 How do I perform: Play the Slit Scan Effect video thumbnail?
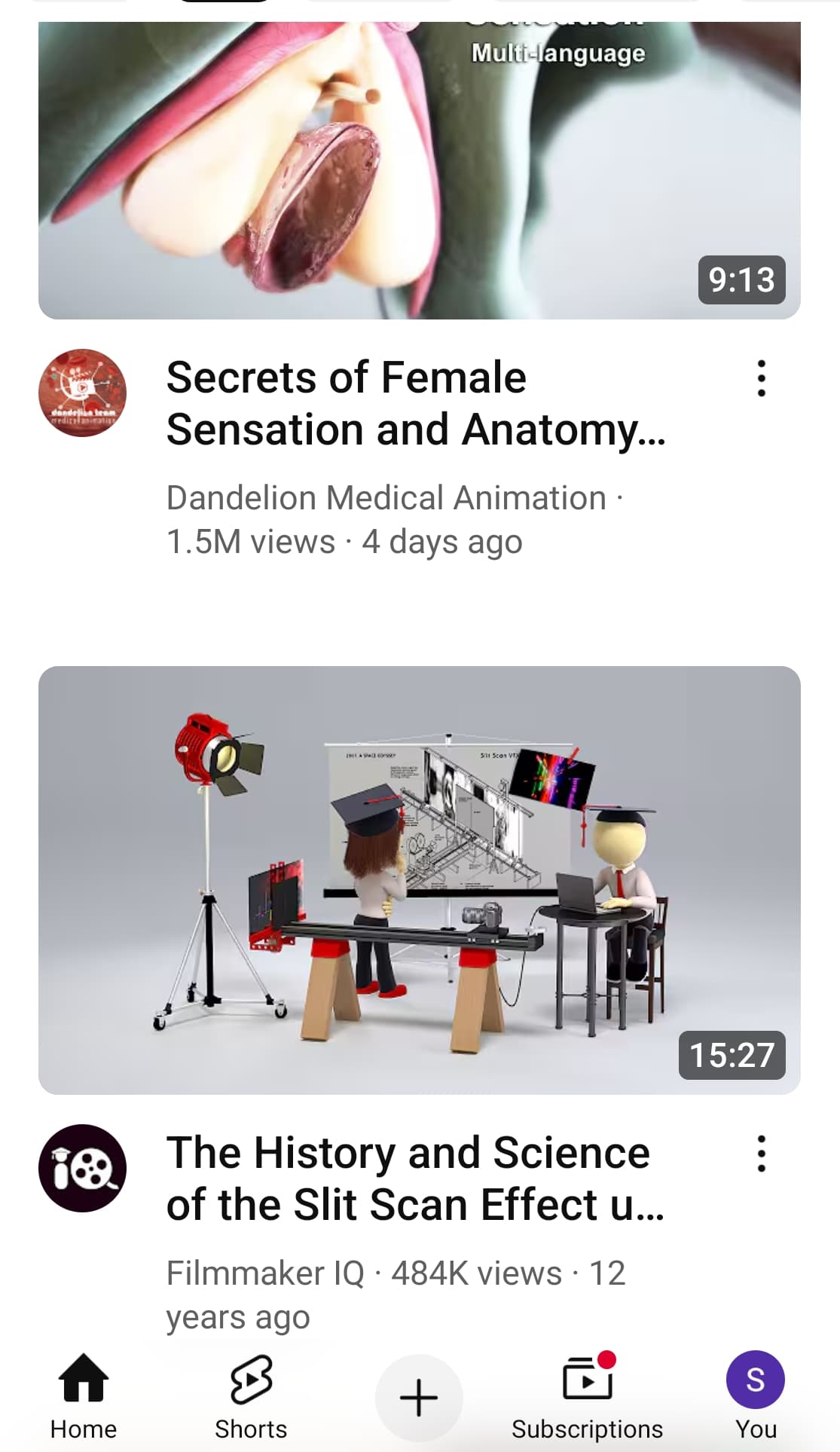pyautogui.click(x=420, y=880)
